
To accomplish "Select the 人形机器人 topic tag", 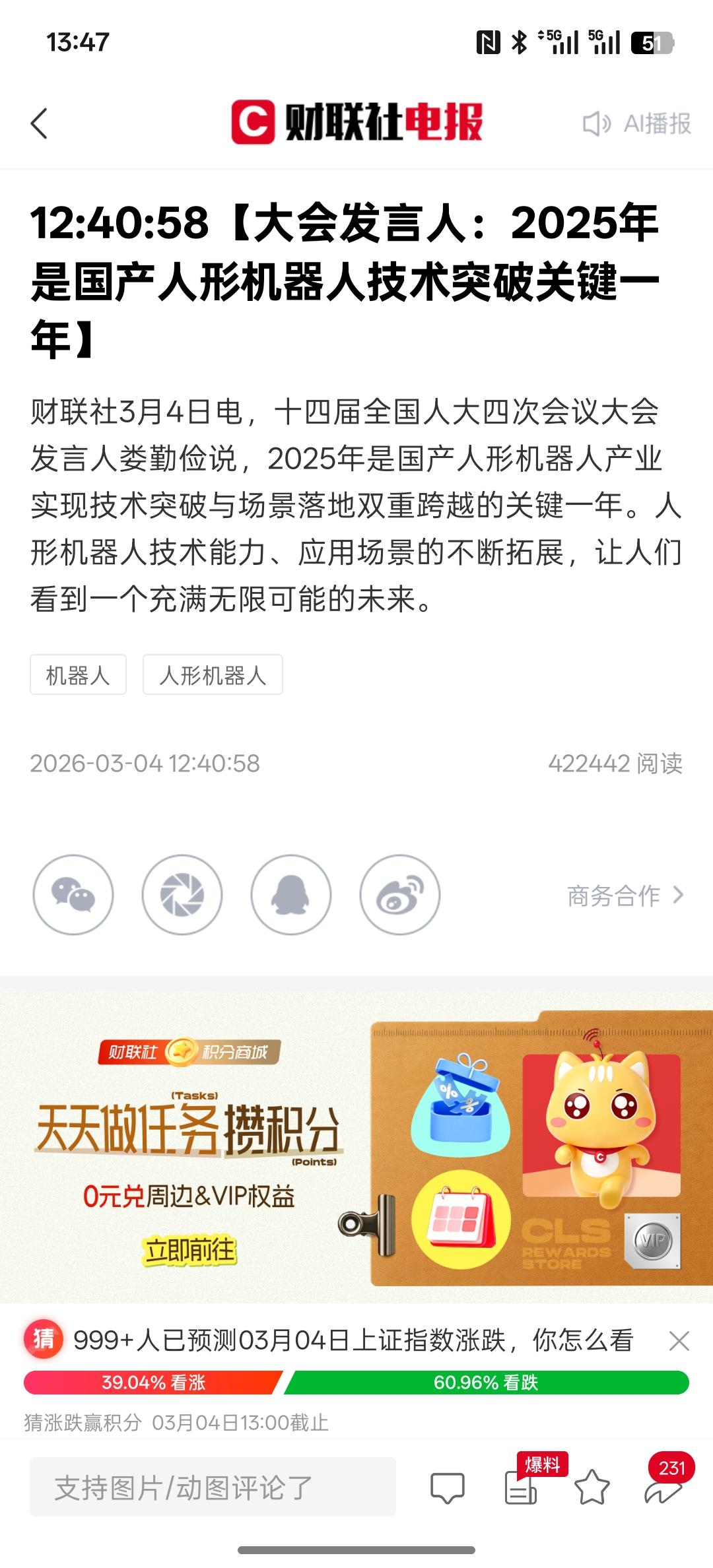I will 212,674.
